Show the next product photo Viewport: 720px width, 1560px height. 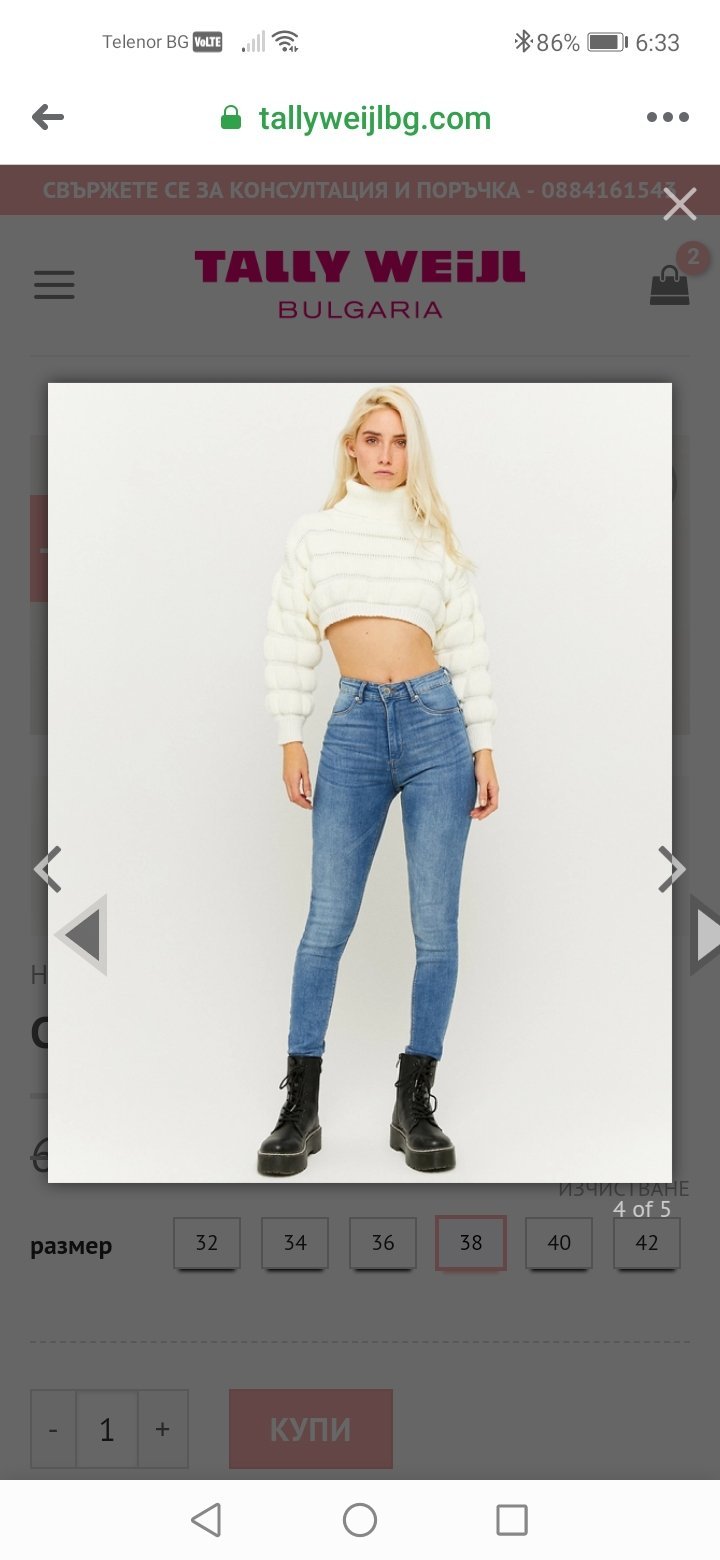point(670,869)
